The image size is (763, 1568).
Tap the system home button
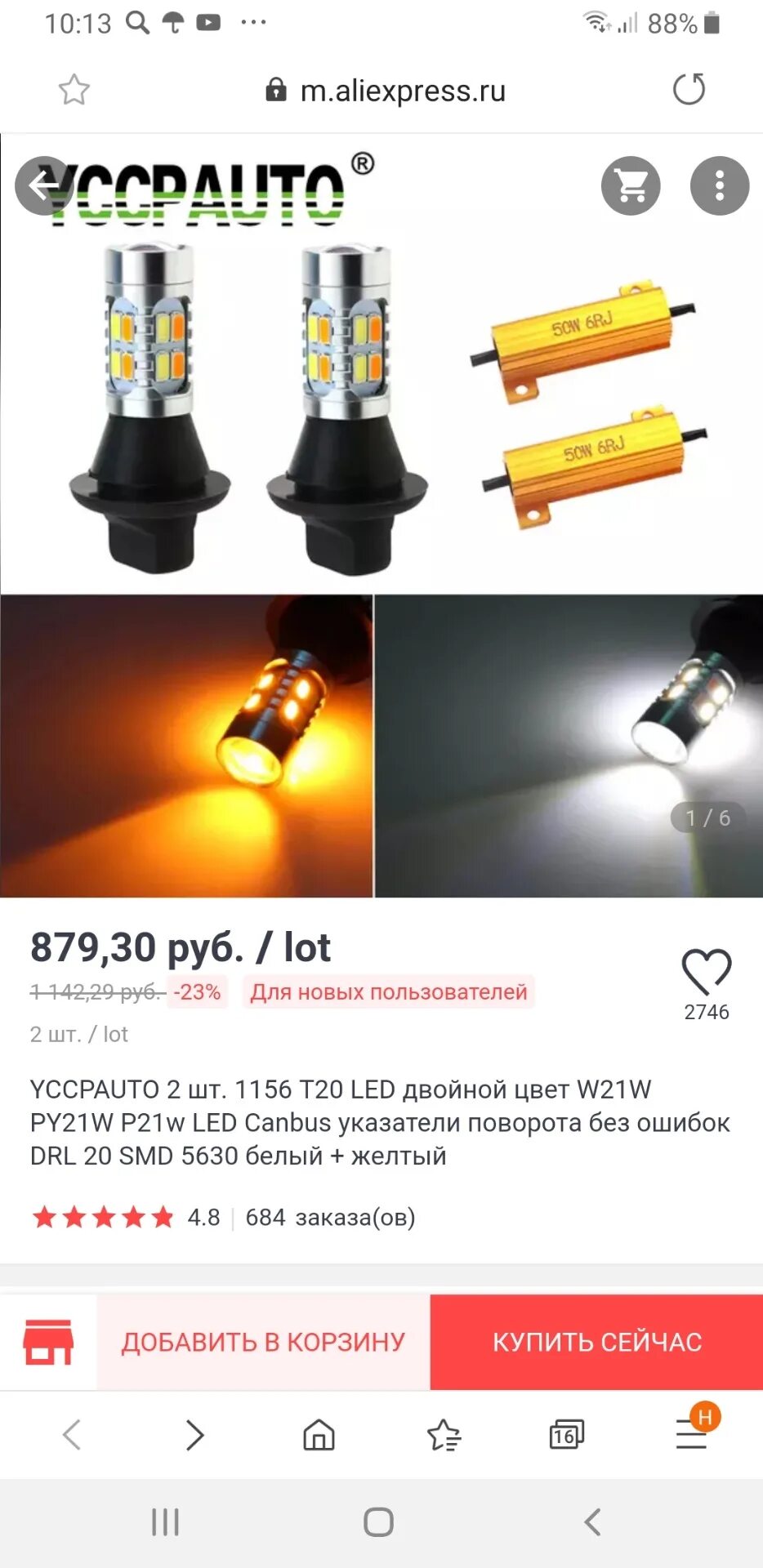pos(378,1522)
